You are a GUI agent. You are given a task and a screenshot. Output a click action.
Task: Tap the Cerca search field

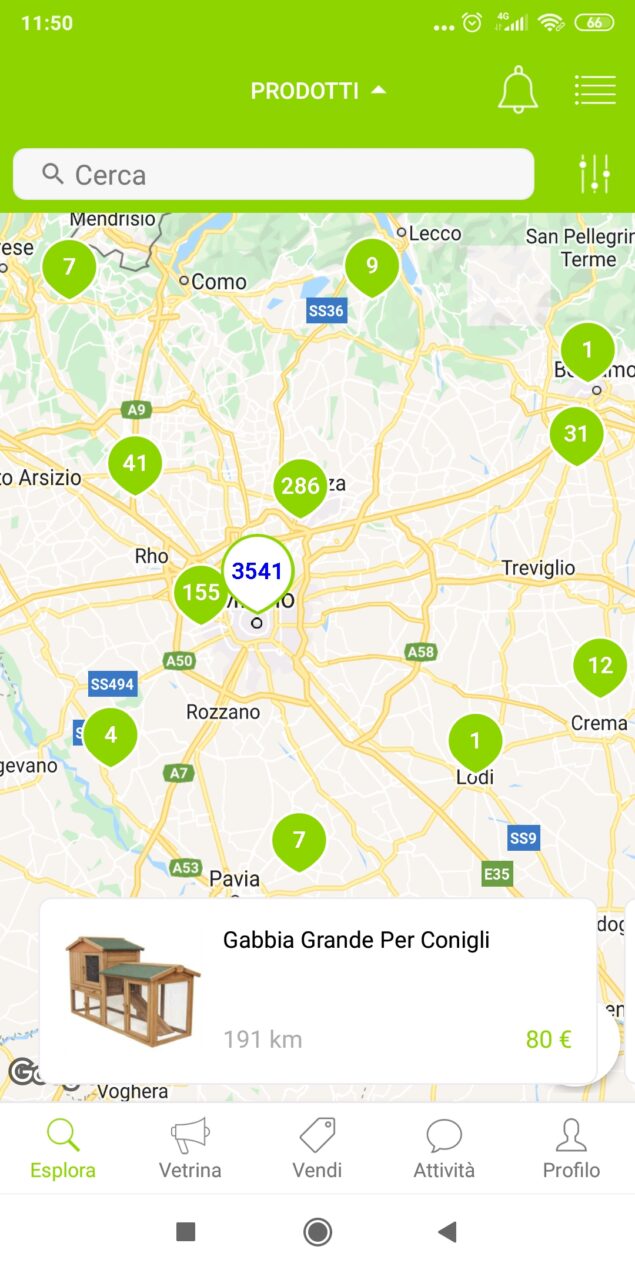click(273, 175)
